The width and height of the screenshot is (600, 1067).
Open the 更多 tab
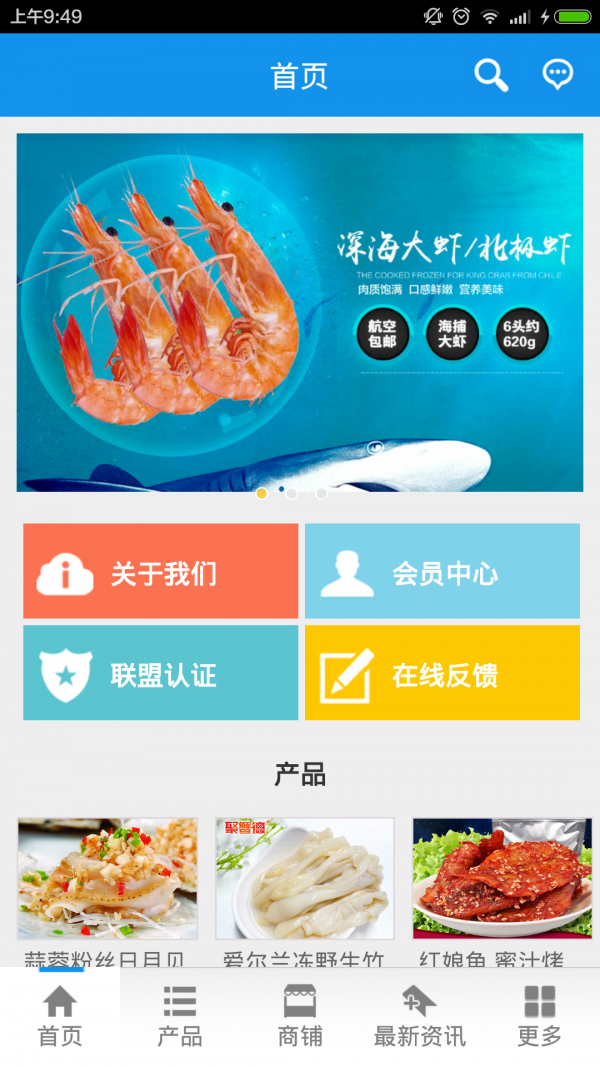(540, 1016)
